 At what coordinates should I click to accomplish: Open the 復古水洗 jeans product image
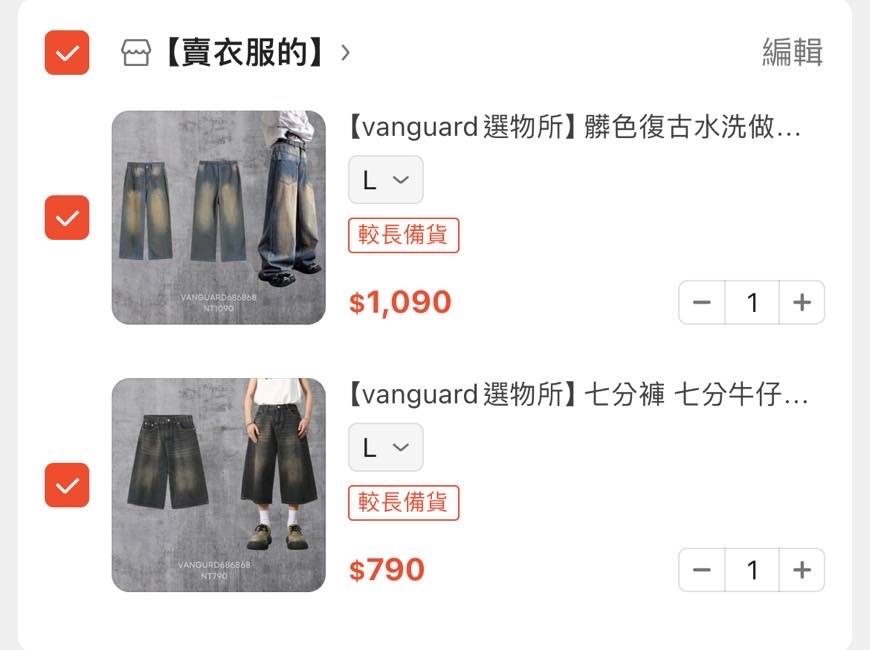pos(218,217)
